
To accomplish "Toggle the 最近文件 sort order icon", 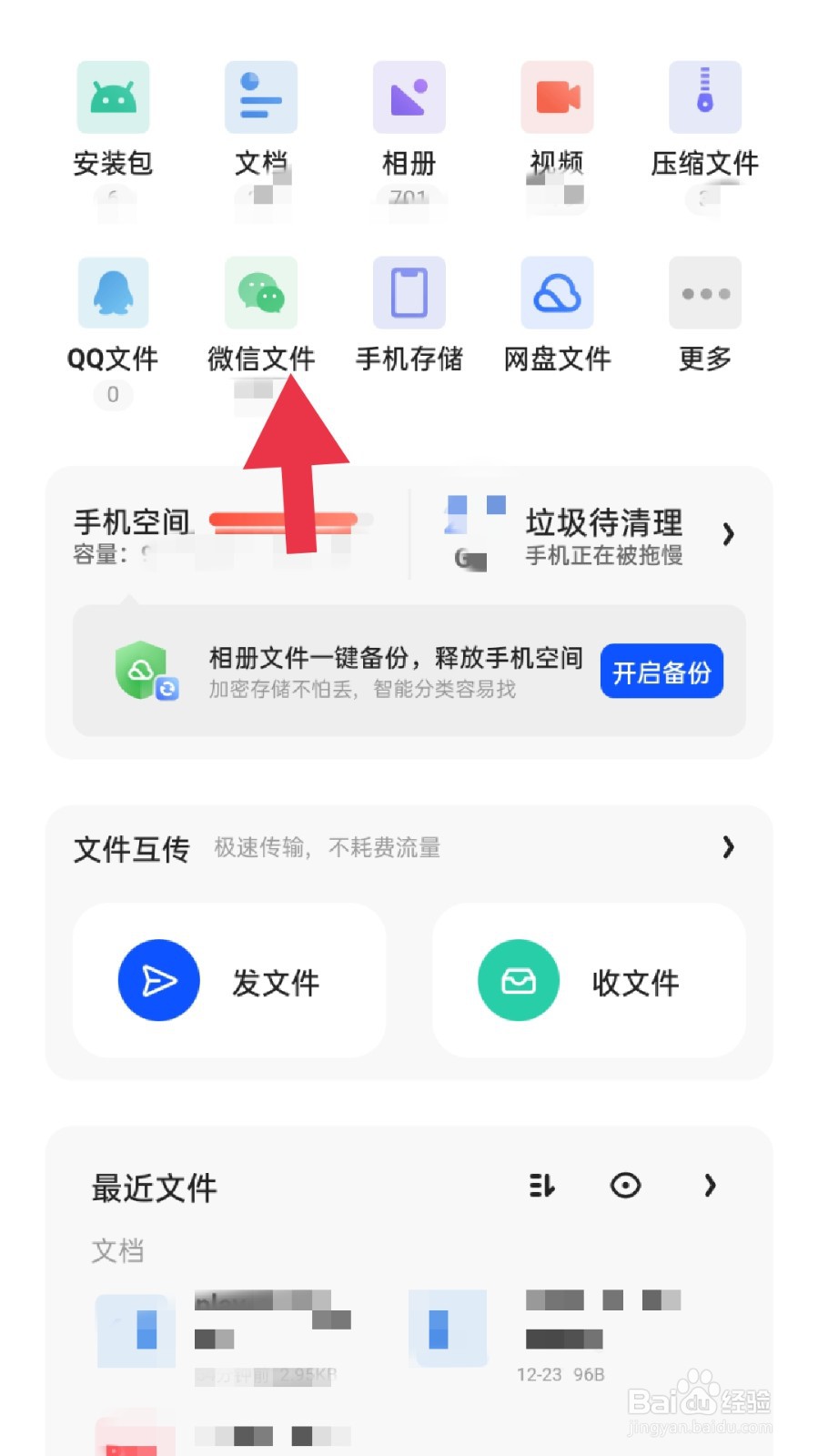I will coord(541,1186).
